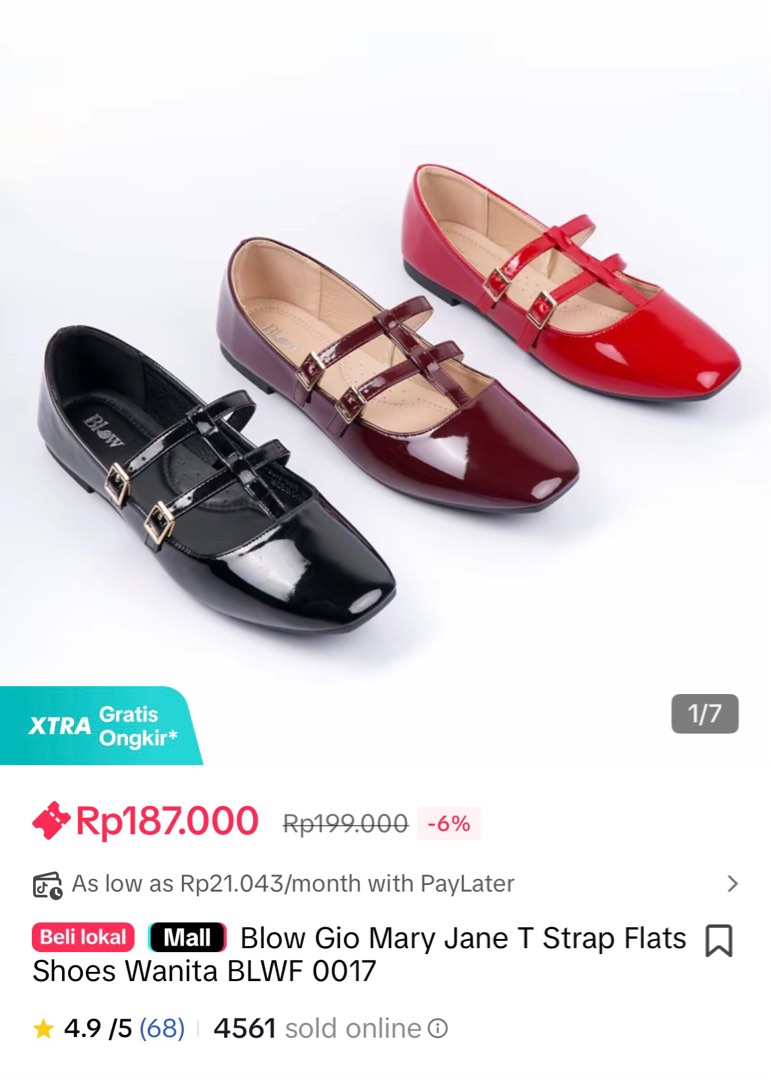Tap the XTRA Gratis Ongkir free shipping badge

pyautogui.click(x=103, y=724)
